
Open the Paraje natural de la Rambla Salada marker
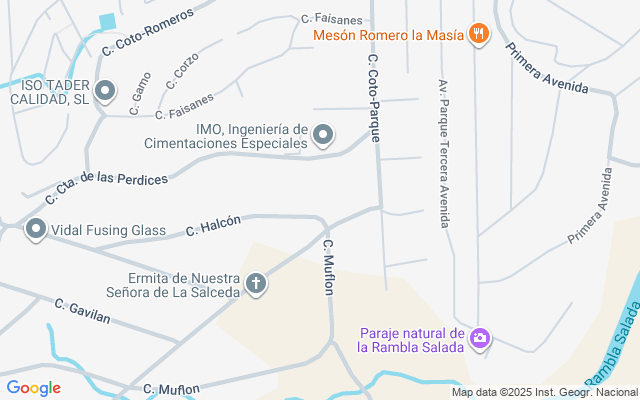(481, 339)
